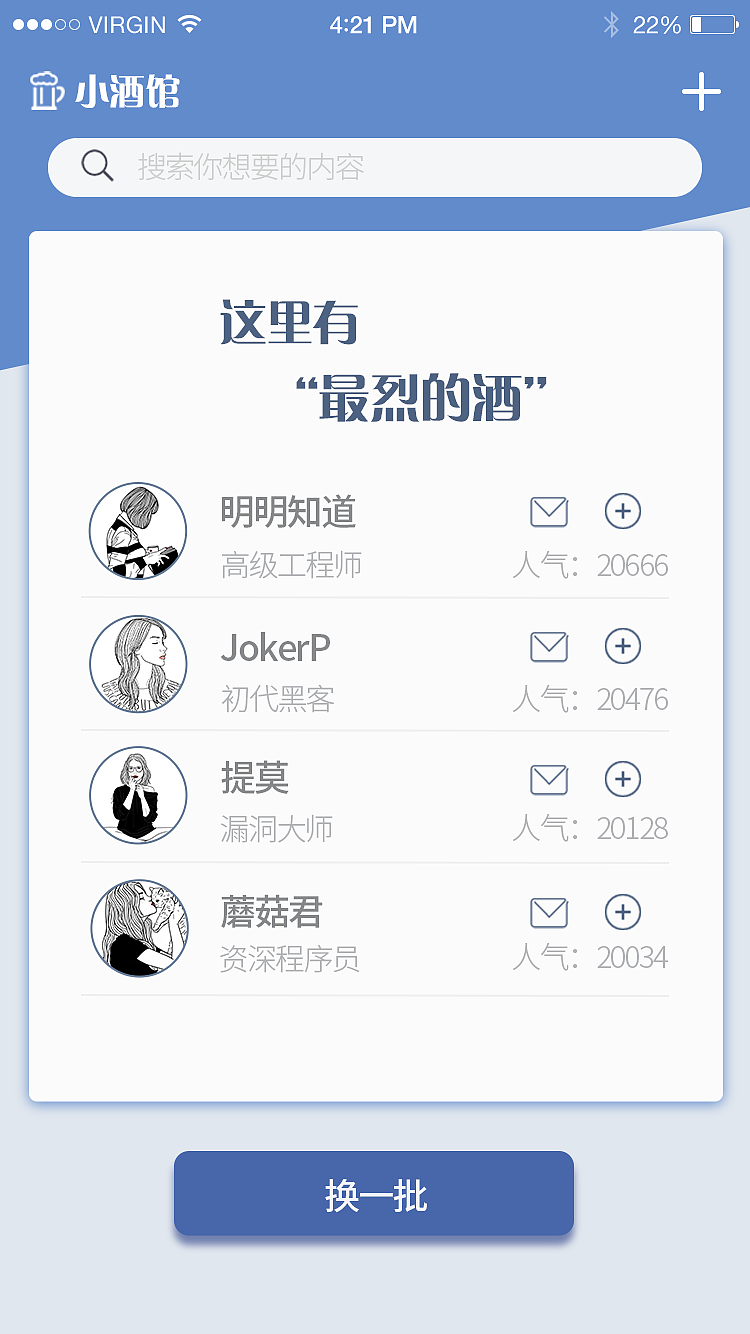
Task: Open the add menu with the plus icon
Action: point(701,90)
